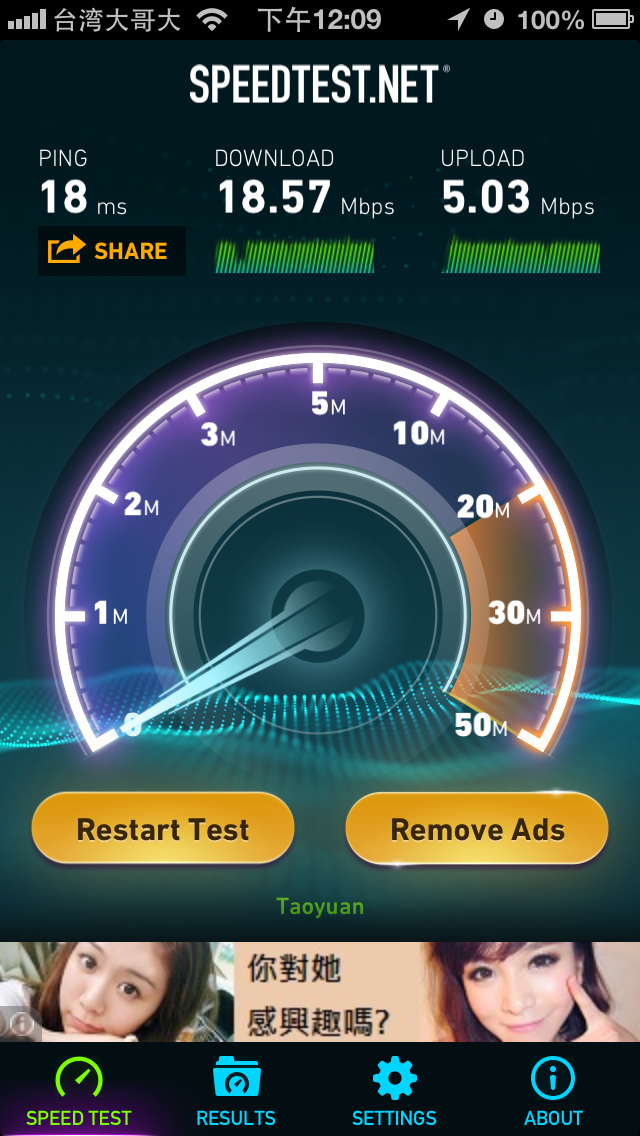Tap the ad info icon
The image size is (640, 1136).
[18, 1024]
